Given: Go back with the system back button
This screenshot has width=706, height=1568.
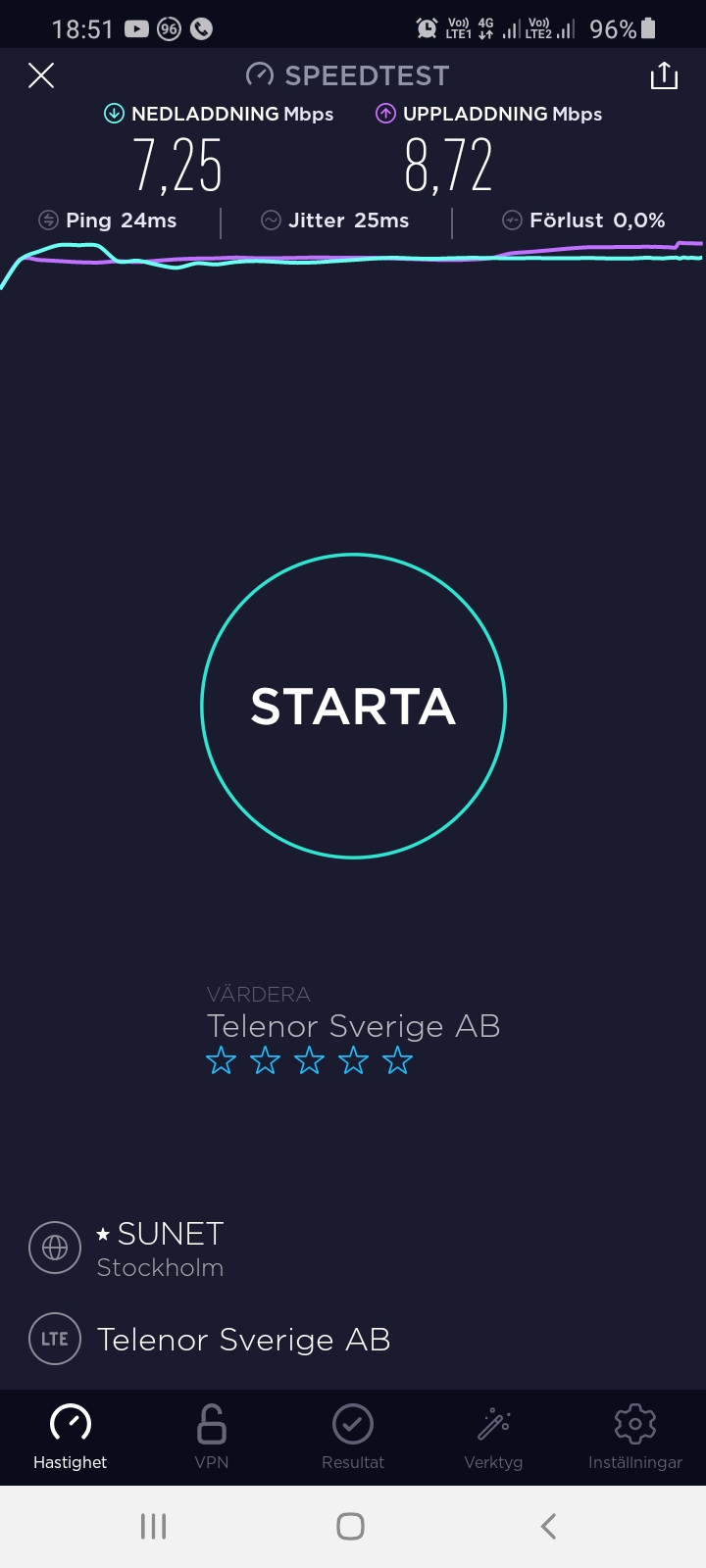Looking at the screenshot, I should (549, 1526).
